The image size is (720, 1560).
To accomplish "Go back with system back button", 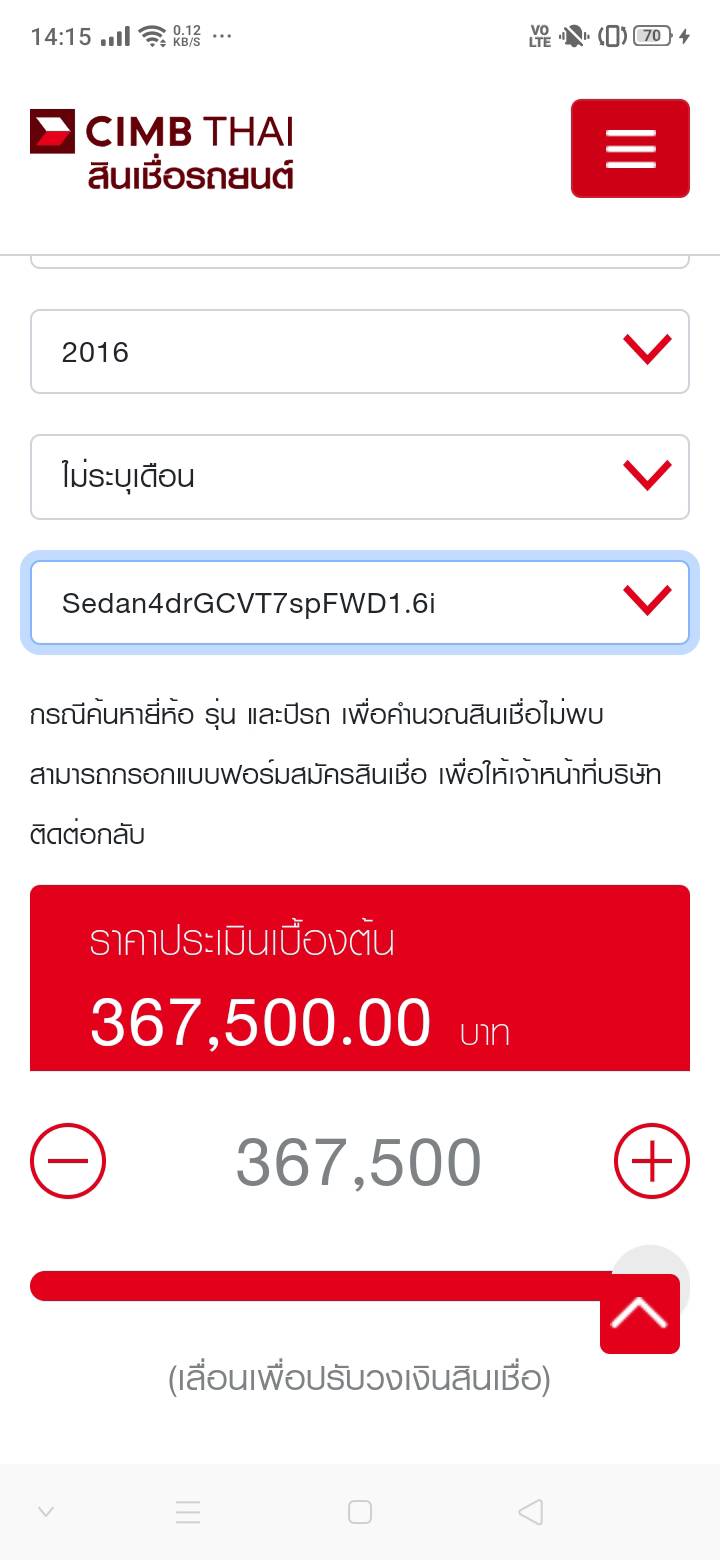I will (531, 1512).
